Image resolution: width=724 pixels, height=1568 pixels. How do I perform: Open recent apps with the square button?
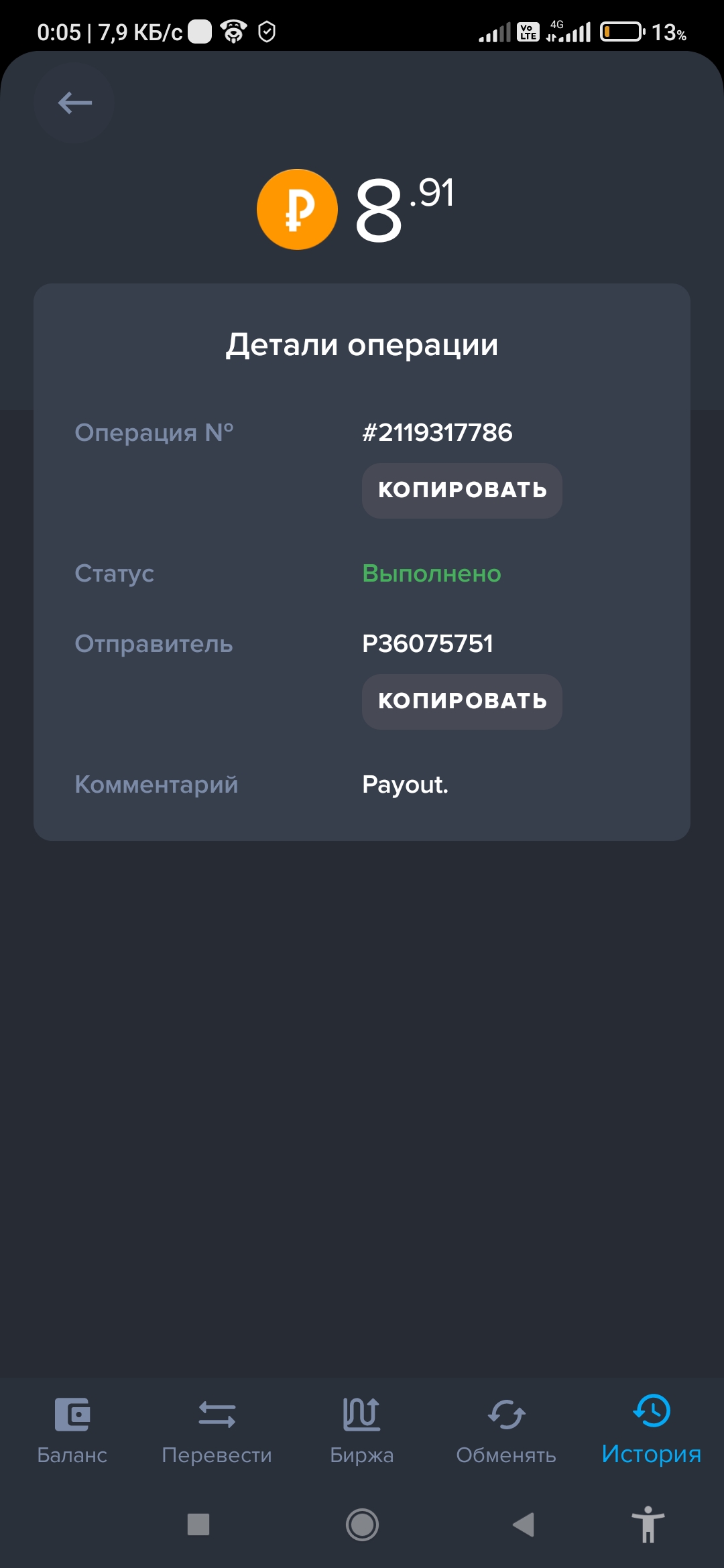coord(198,1525)
